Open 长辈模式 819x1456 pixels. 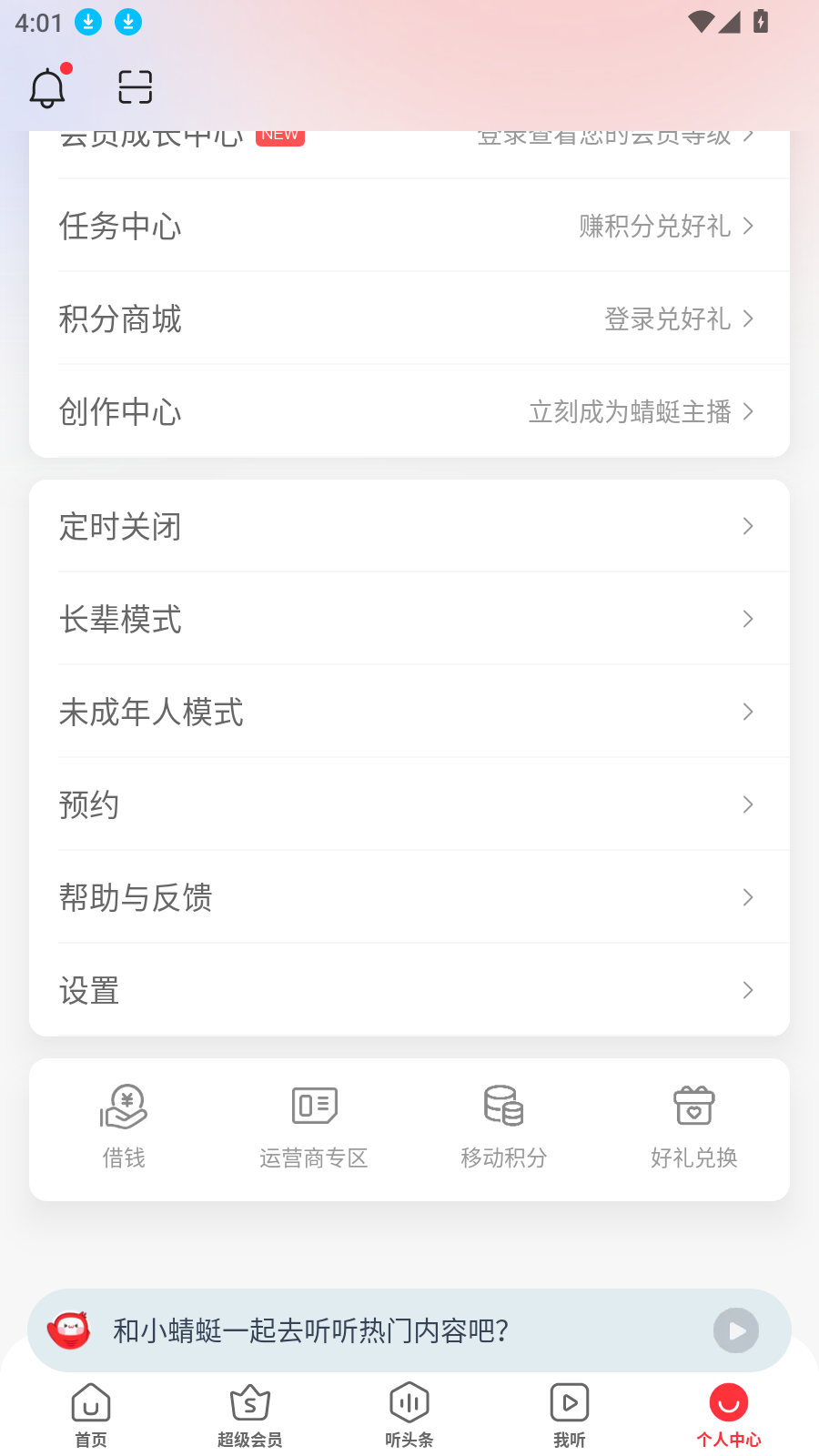point(409,619)
